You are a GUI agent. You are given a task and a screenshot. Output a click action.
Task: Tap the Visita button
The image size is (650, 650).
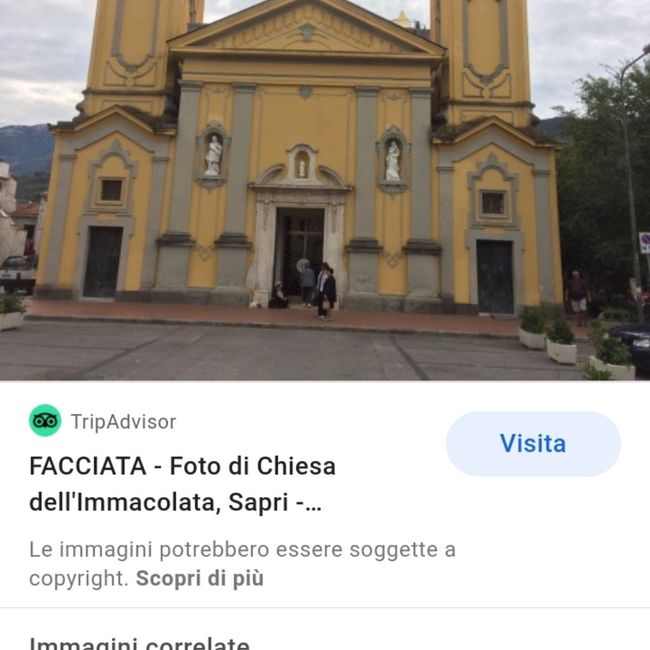532,444
